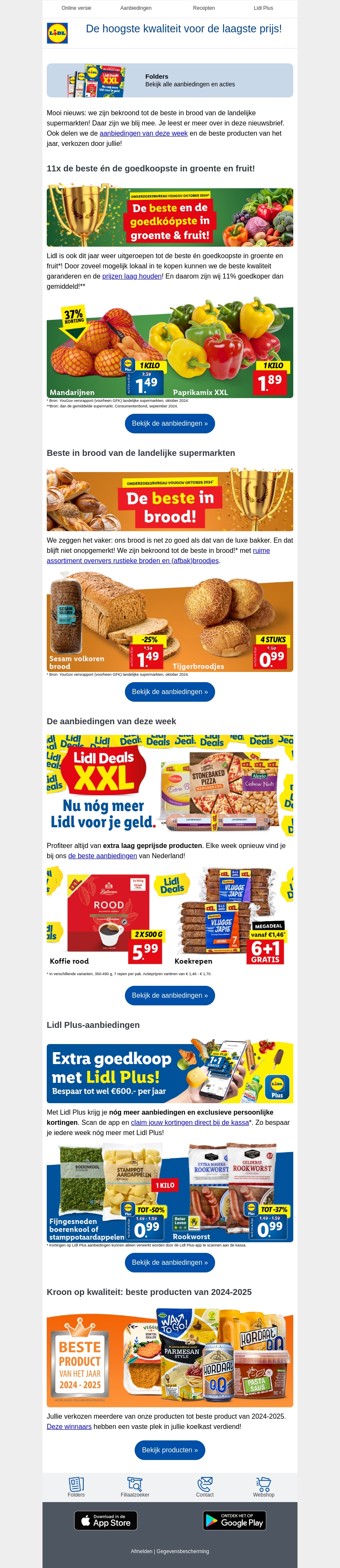The image size is (340, 1568).
Task: Download the app via the App Store
Action: (106, 1520)
